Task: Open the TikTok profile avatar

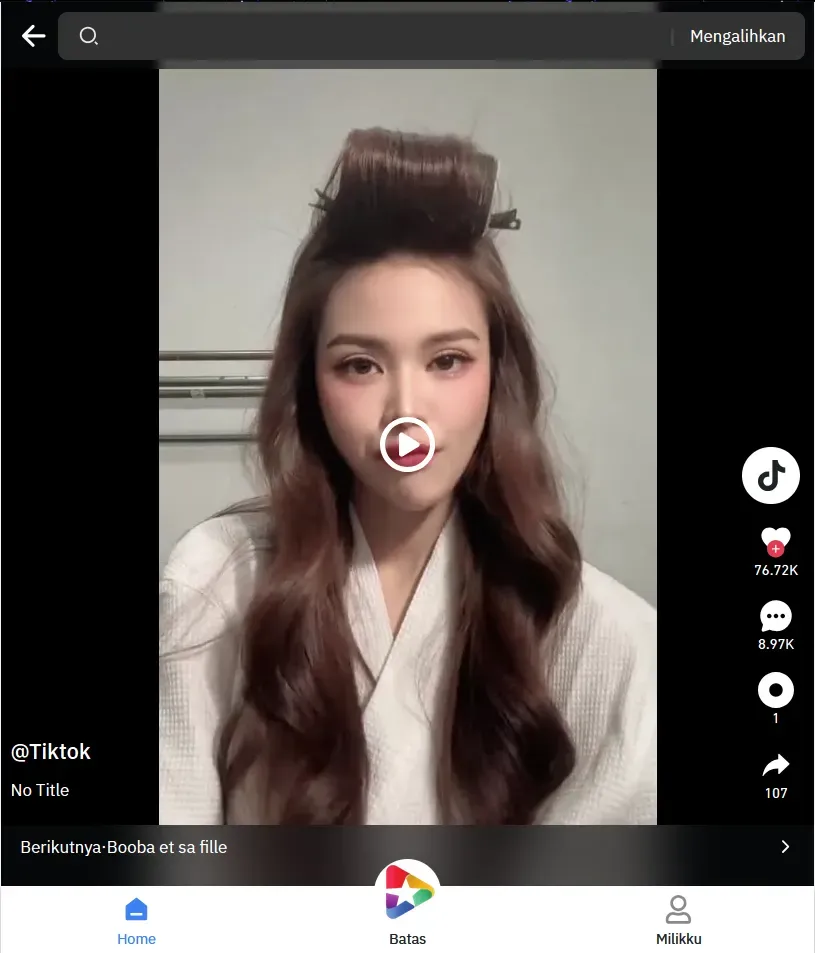Action: [770, 476]
